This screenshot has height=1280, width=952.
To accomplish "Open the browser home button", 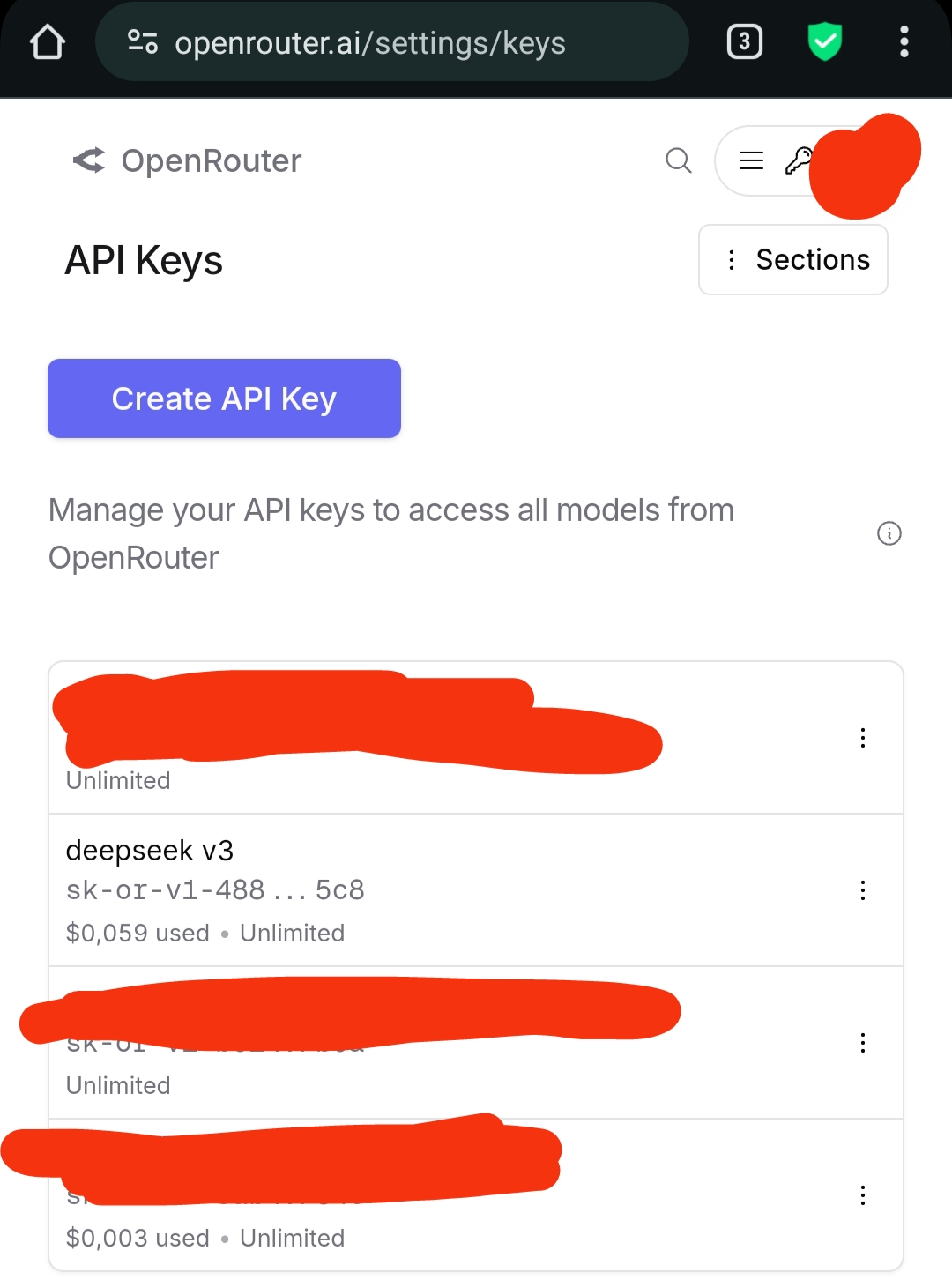I will point(48,41).
